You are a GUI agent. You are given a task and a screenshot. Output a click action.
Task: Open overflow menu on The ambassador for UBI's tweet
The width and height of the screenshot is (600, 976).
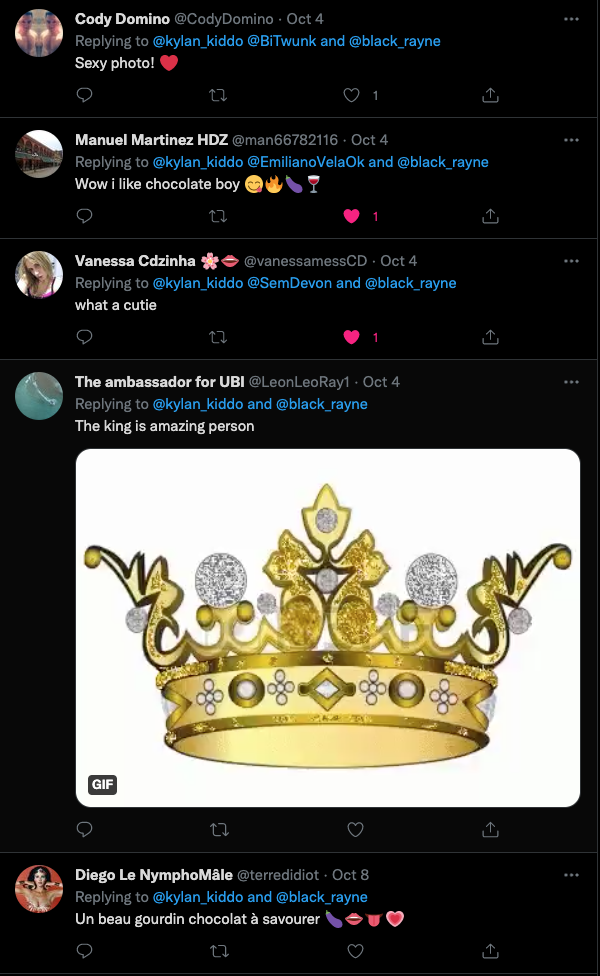(x=571, y=382)
